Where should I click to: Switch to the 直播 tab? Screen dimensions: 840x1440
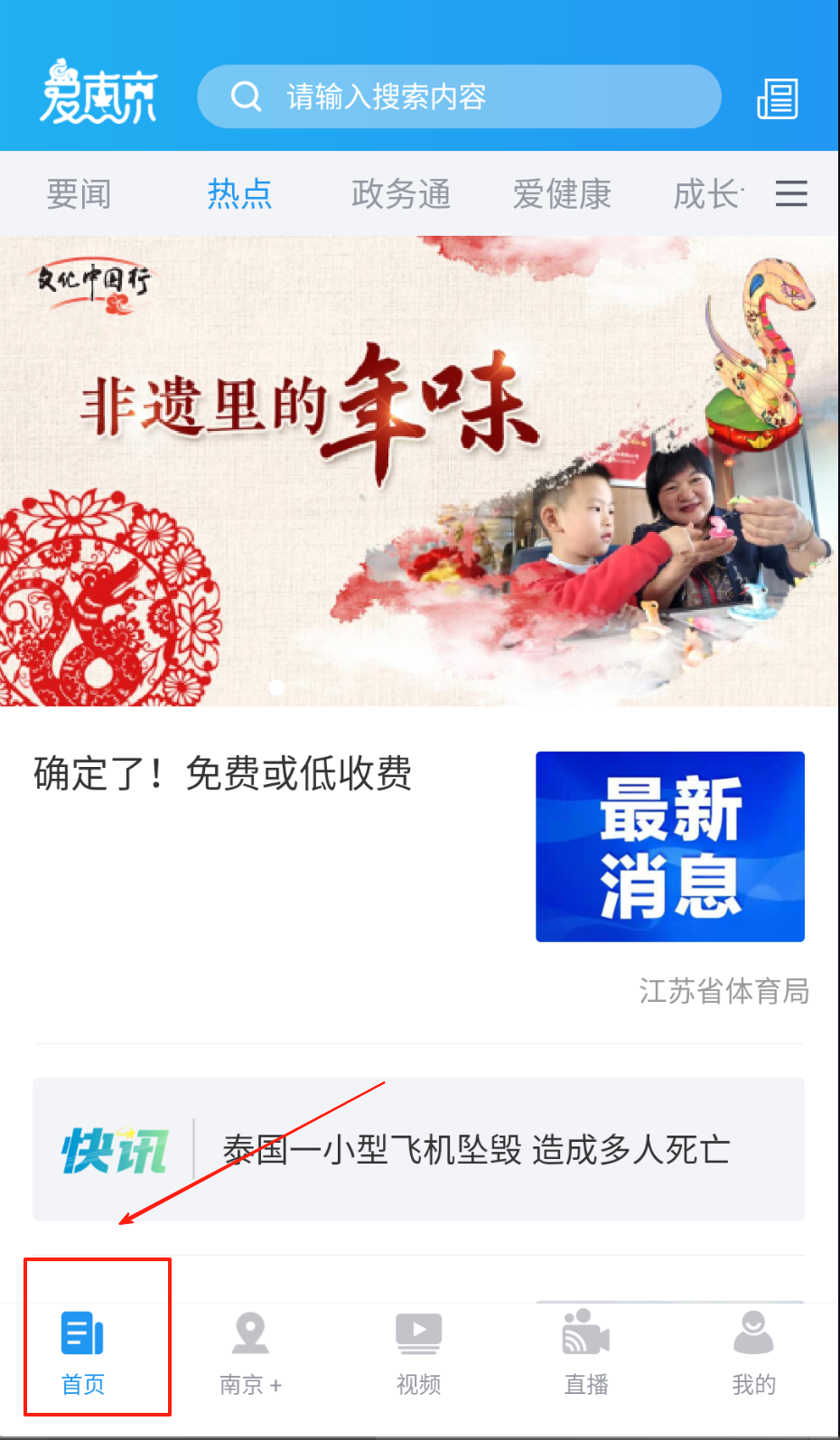point(586,1352)
